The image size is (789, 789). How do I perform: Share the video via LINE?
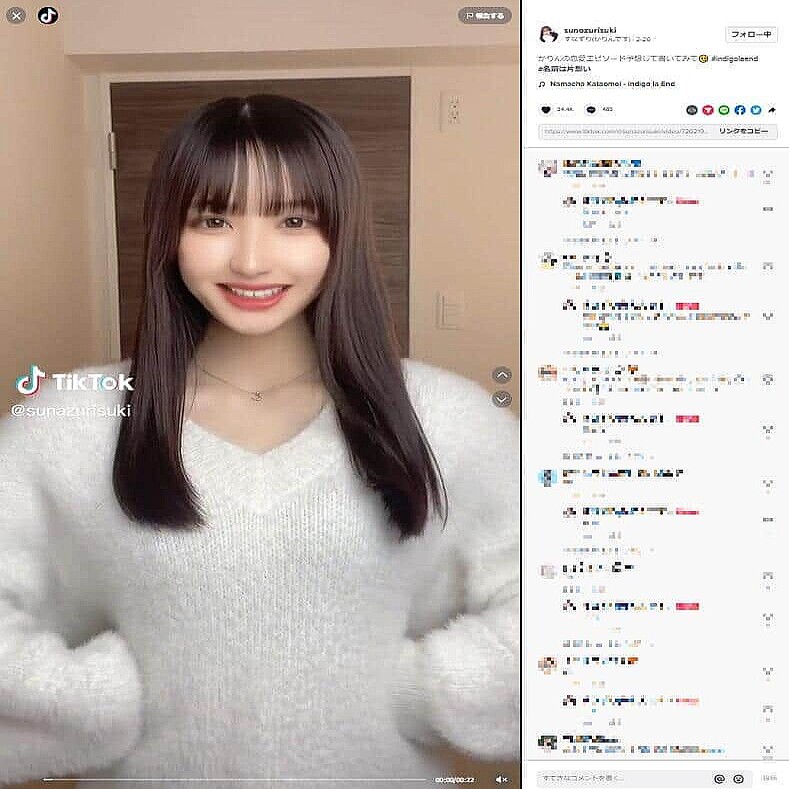(x=724, y=109)
